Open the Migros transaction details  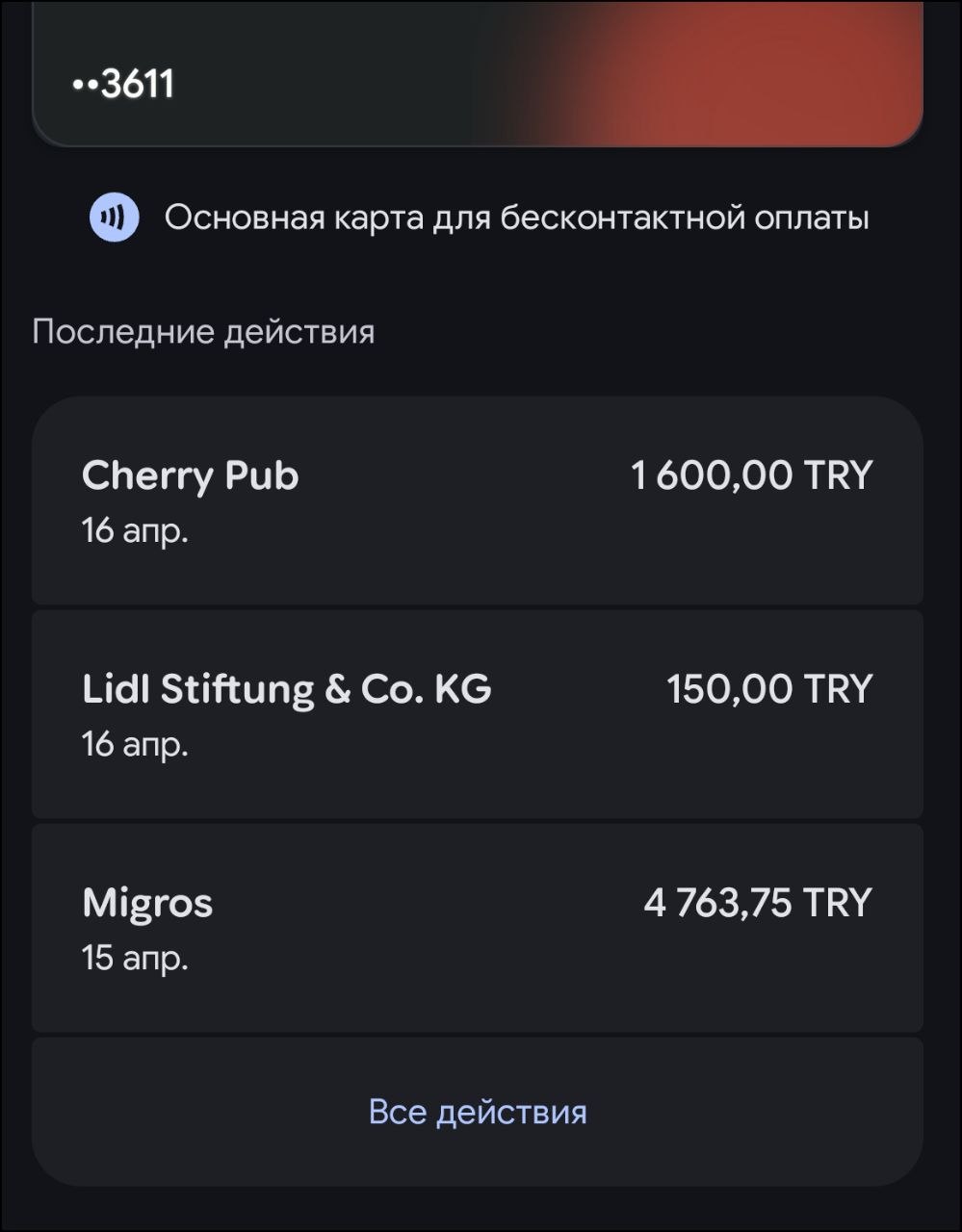(478, 928)
